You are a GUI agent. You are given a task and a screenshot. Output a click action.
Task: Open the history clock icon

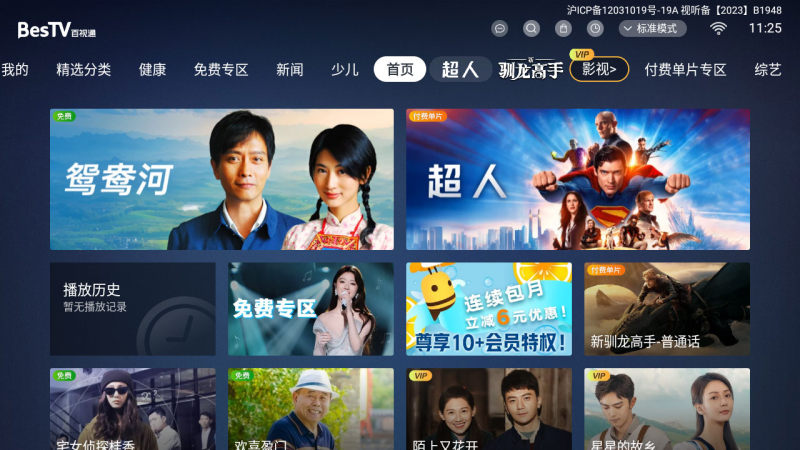(595, 29)
